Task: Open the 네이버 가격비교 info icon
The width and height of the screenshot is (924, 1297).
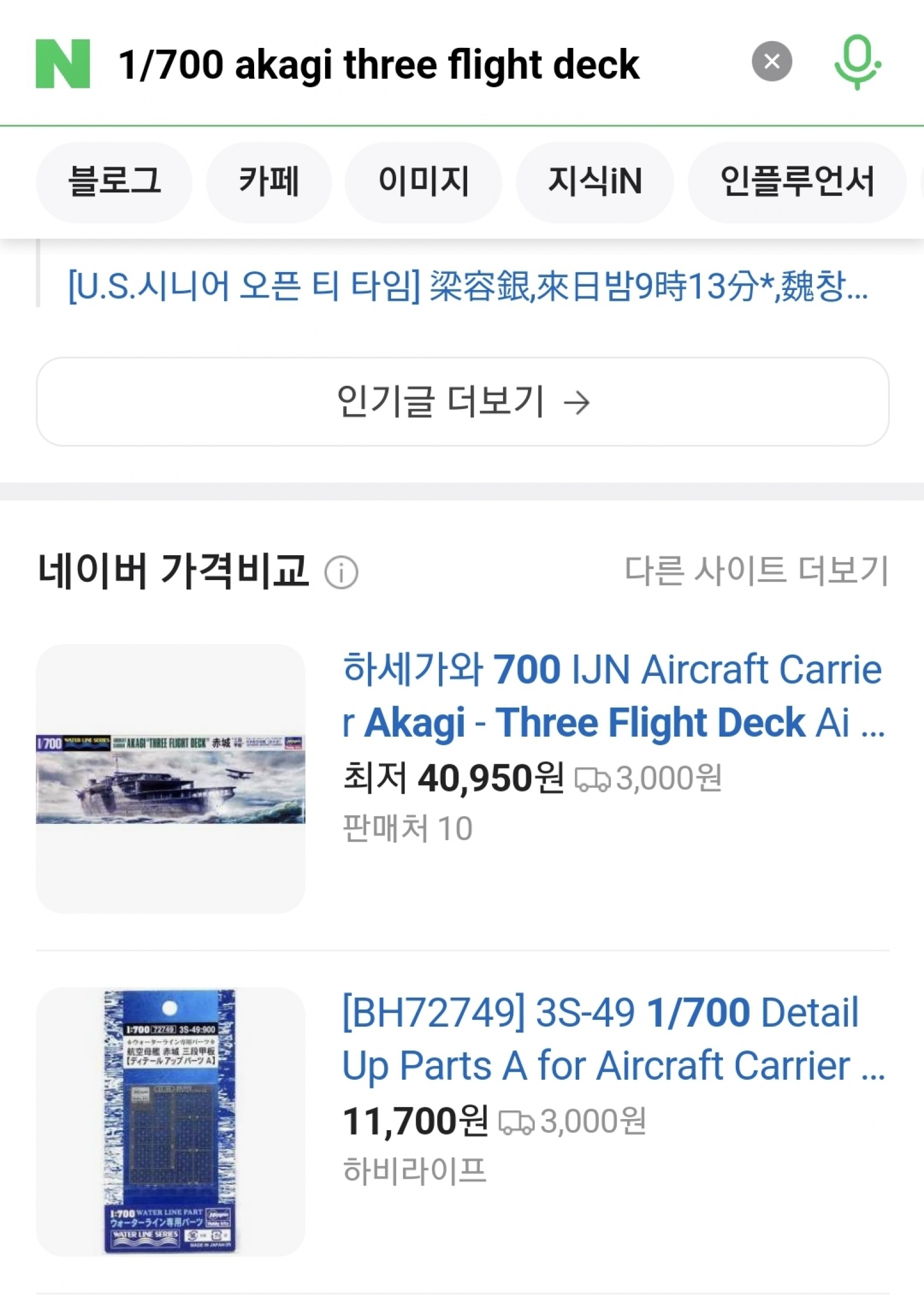Action: [x=341, y=573]
